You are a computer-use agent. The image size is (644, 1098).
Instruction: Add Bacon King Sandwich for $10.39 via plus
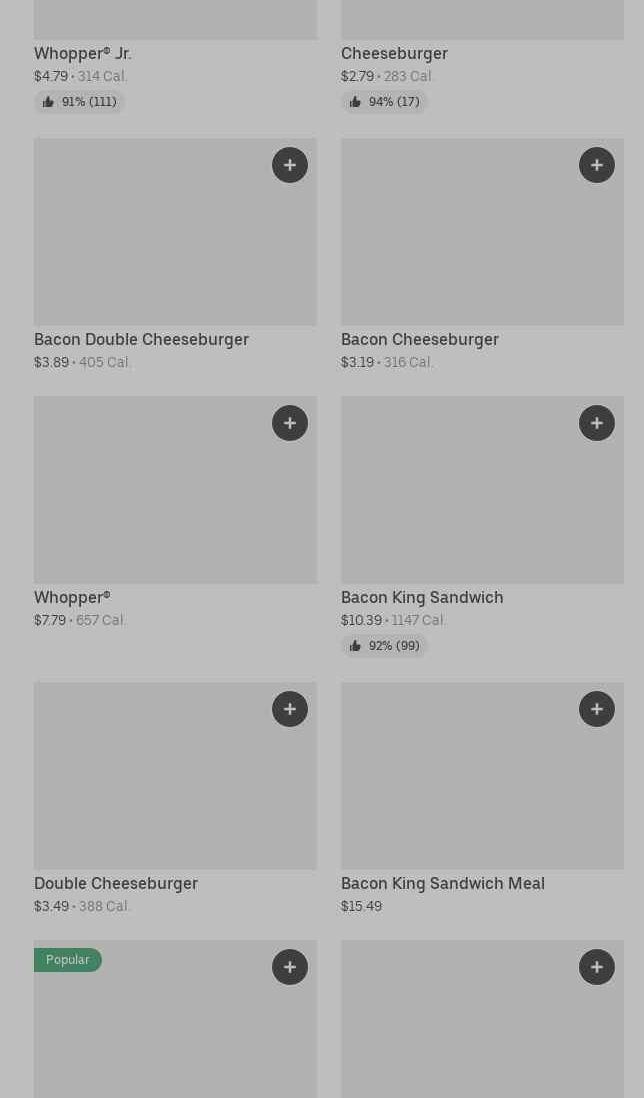coord(596,423)
